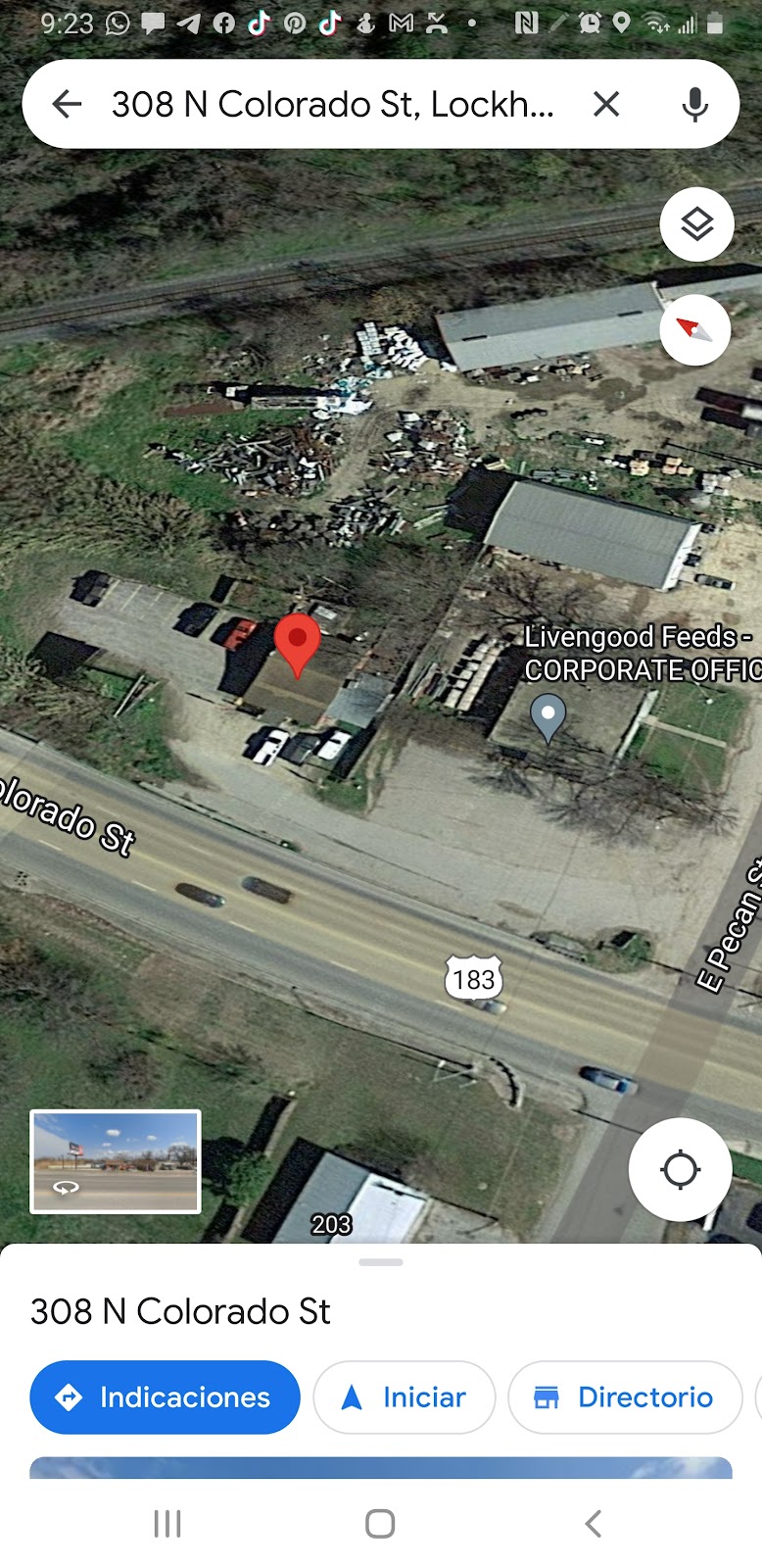The height and width of the screenshot is (1568, 762).
Task: Expand the place sheet handle
Action: pos(381,1262)
